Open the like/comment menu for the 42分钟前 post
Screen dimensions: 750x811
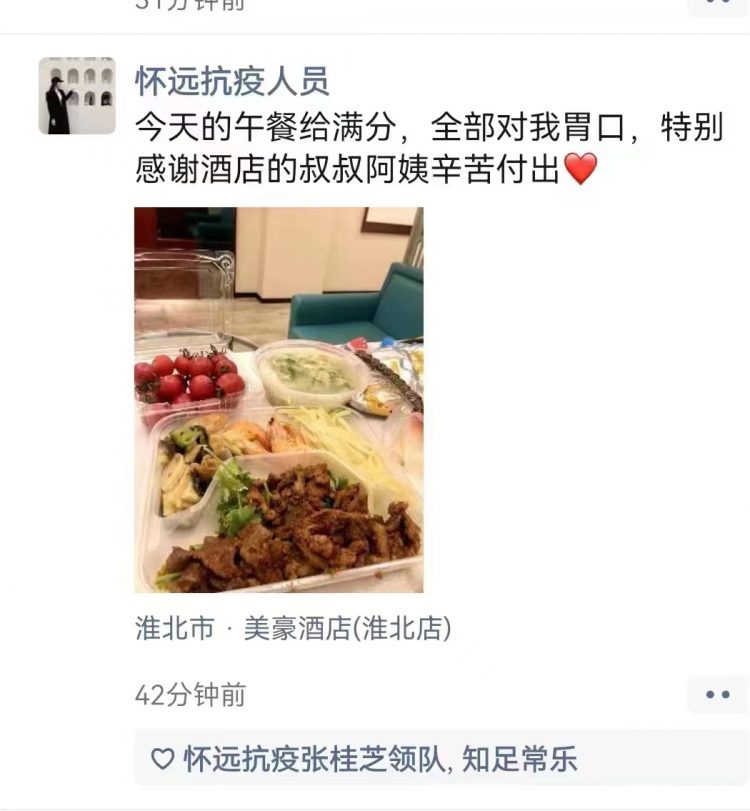pos(717,694)
